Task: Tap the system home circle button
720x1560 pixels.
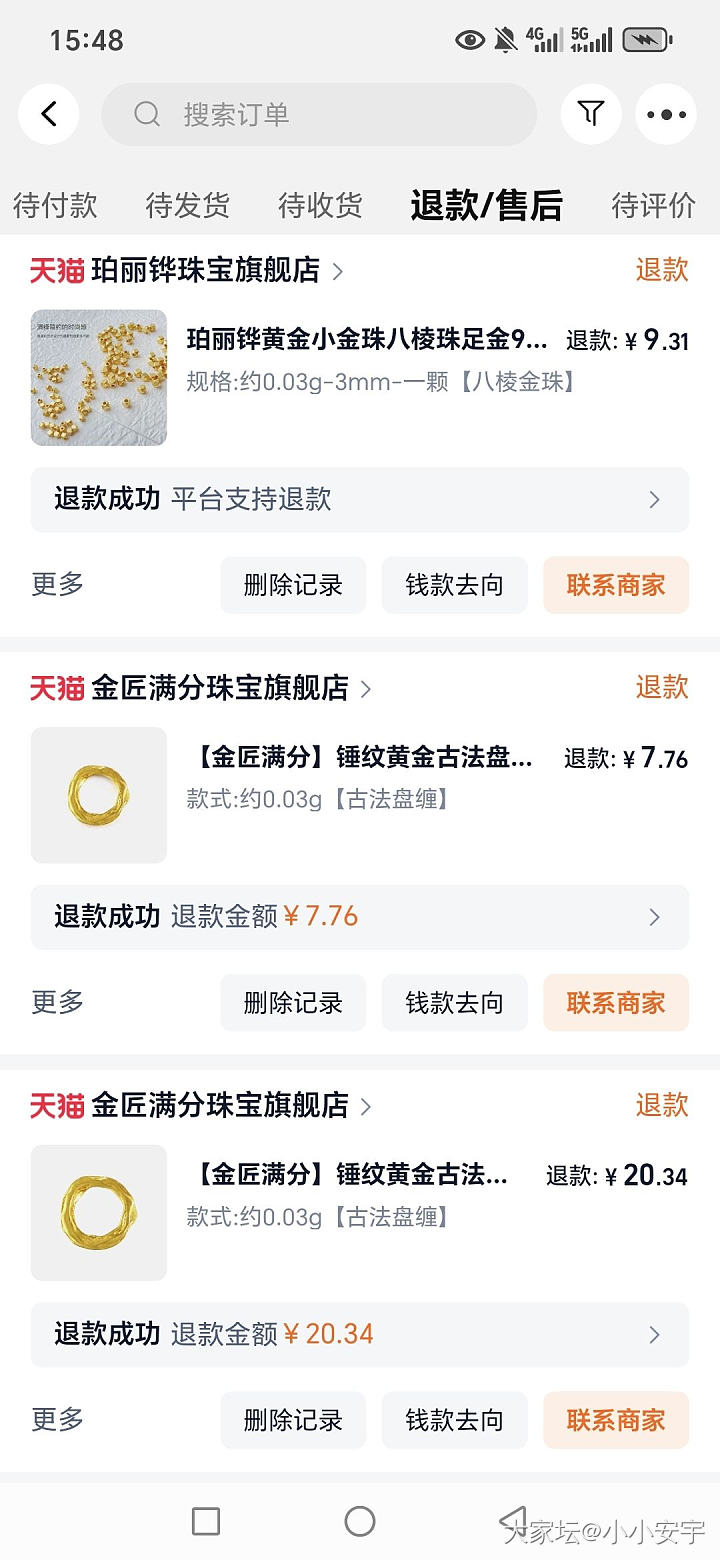Action: [360, 1521]
